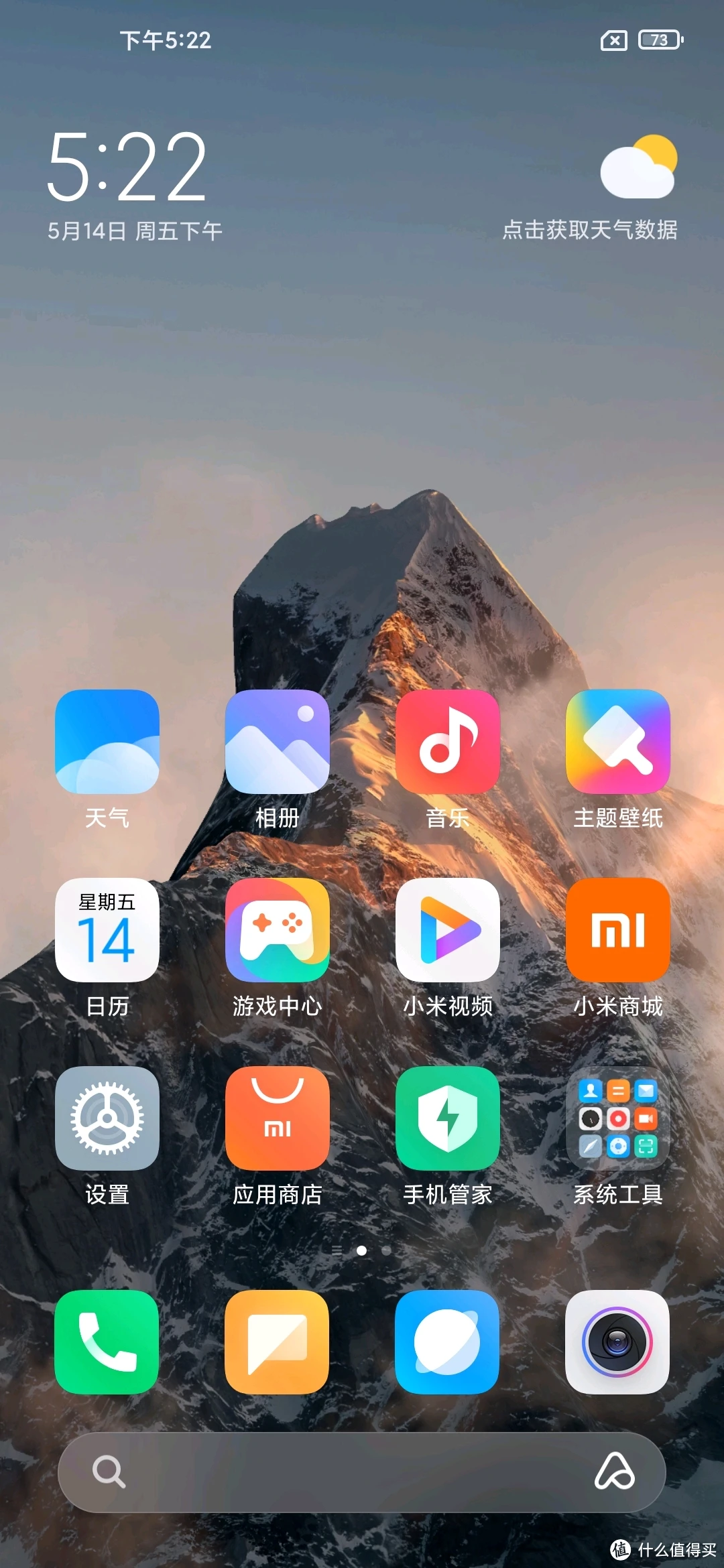Tap 点击获取天气数据 weather widget
The height and width of the screenshot is (1568, 724).
pyautogui.click(x=590, y=230)
